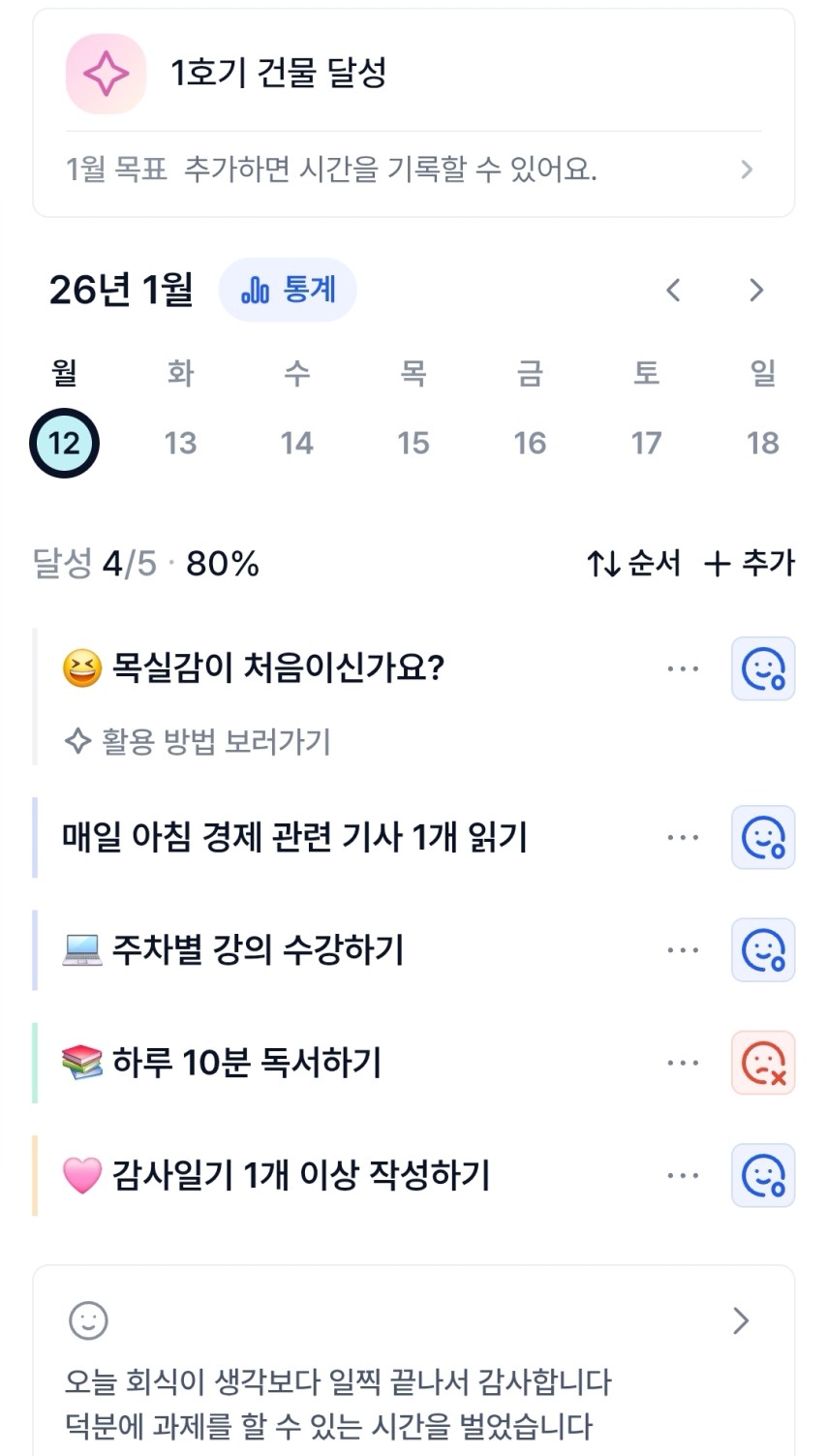The width and height of the screenshot is (827, 1456).
Task: Open 활용 방법 보러가기 link
Action: pyautogui.click(x=199, y=742)
